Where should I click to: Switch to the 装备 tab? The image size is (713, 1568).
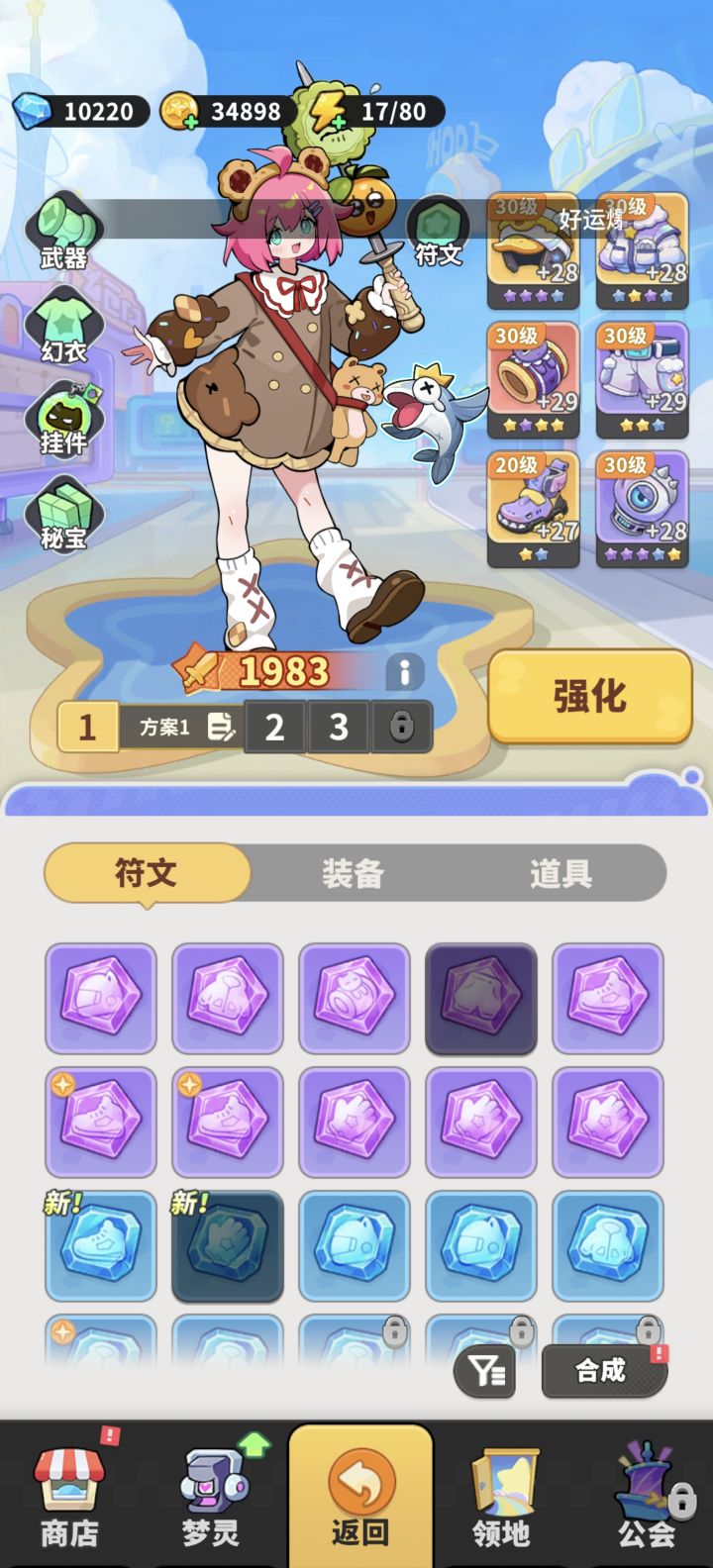tap(353, 873)
